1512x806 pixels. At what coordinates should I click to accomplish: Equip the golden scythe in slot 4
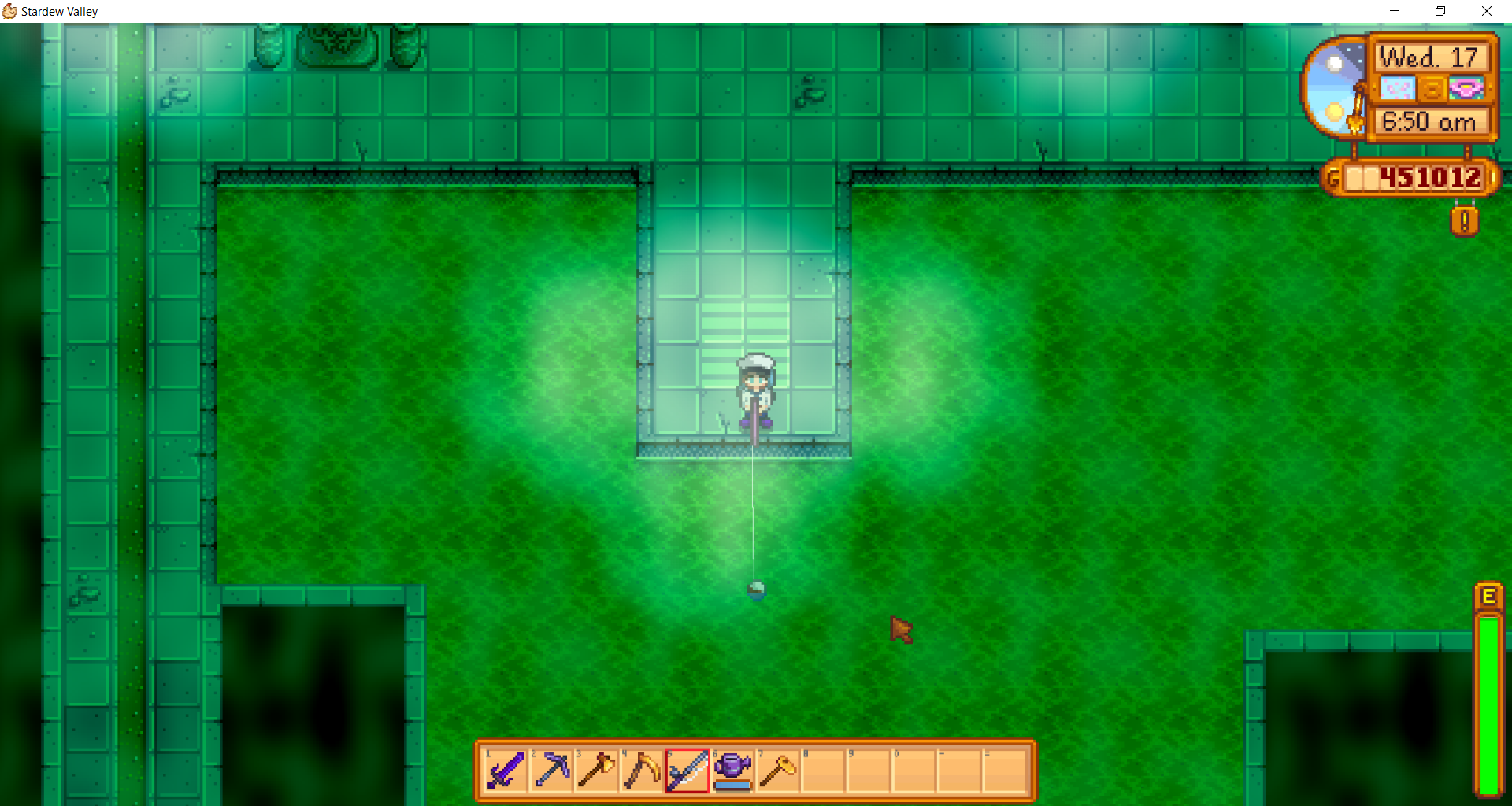point(642,770)
